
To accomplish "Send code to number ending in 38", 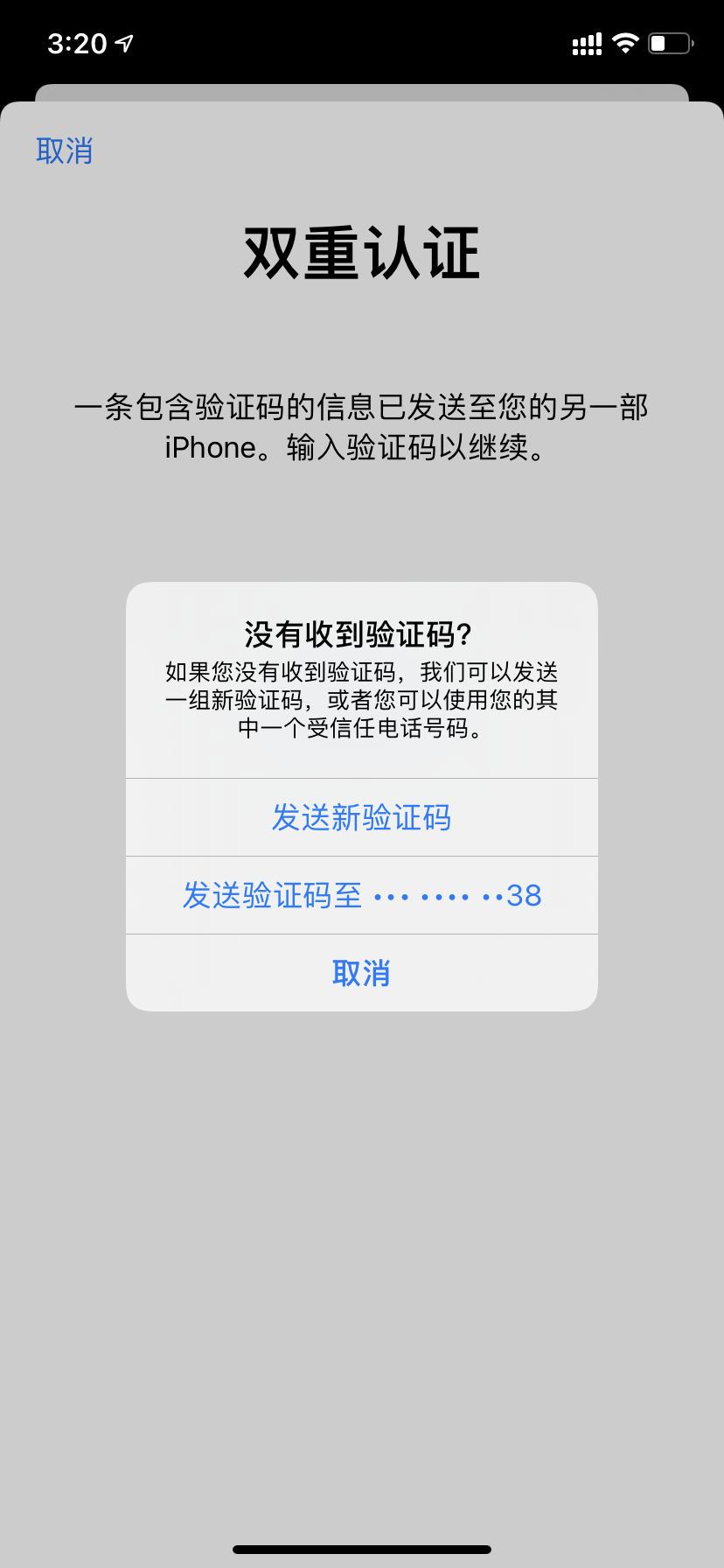I will click(x=361, y=895).
